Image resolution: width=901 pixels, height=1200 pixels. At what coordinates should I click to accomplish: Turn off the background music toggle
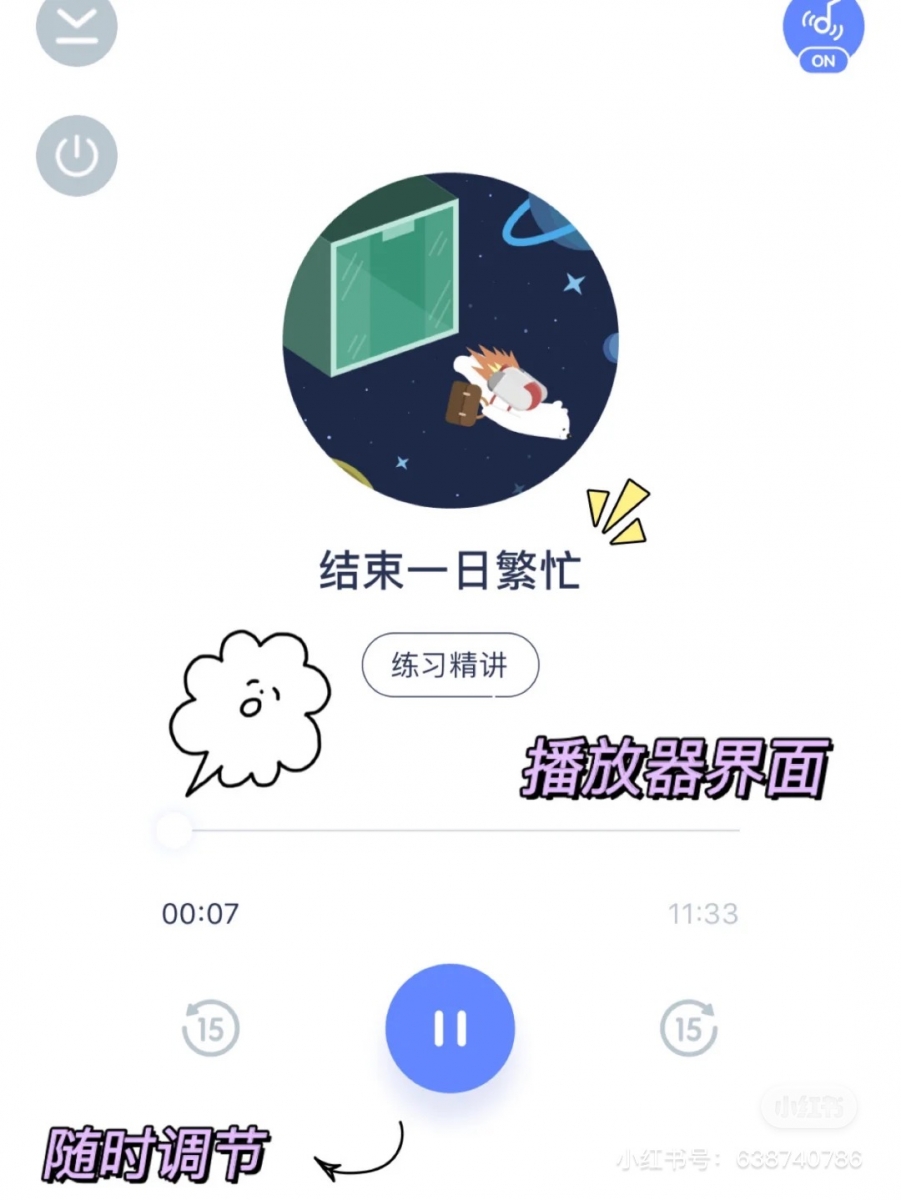point(822,30)
